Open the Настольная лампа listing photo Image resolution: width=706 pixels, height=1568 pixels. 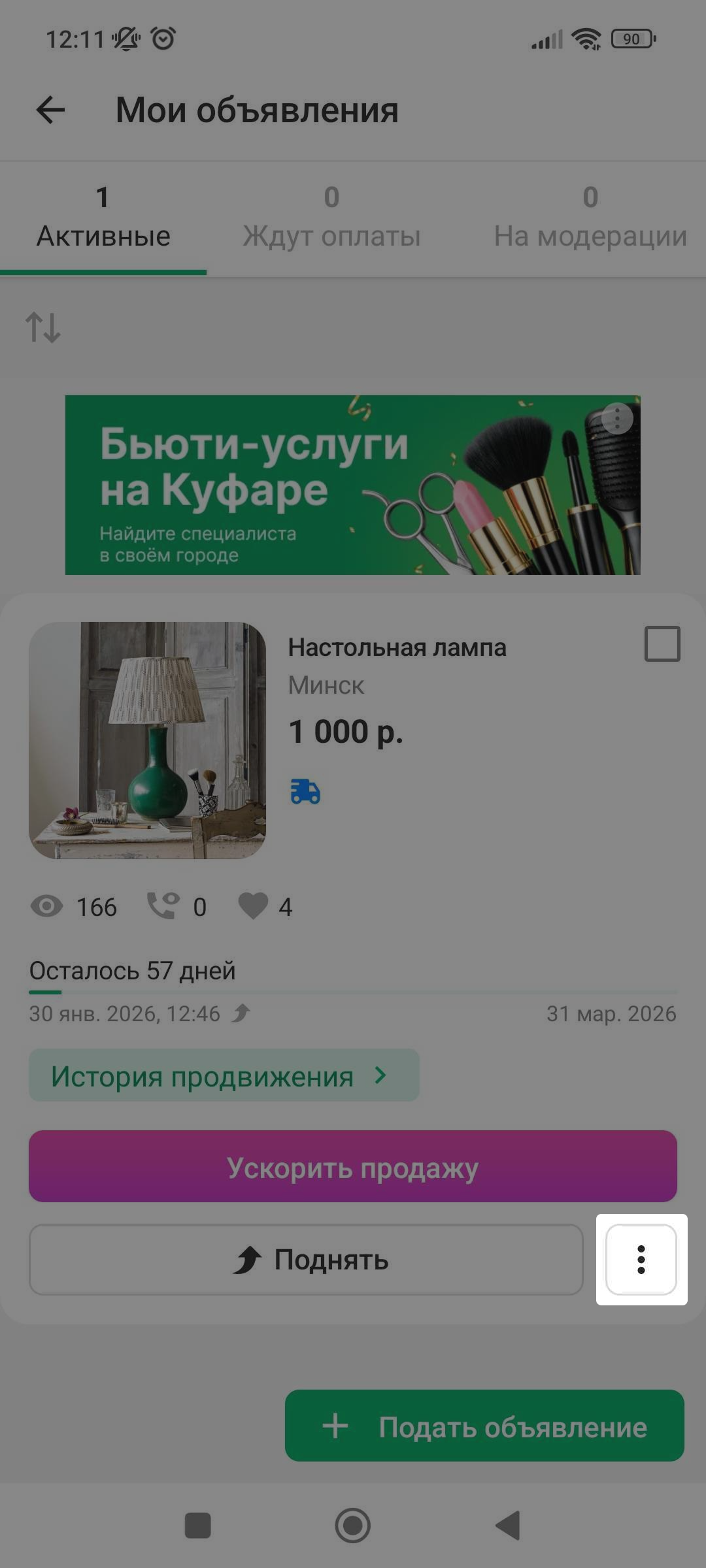(x=147, y=740)
